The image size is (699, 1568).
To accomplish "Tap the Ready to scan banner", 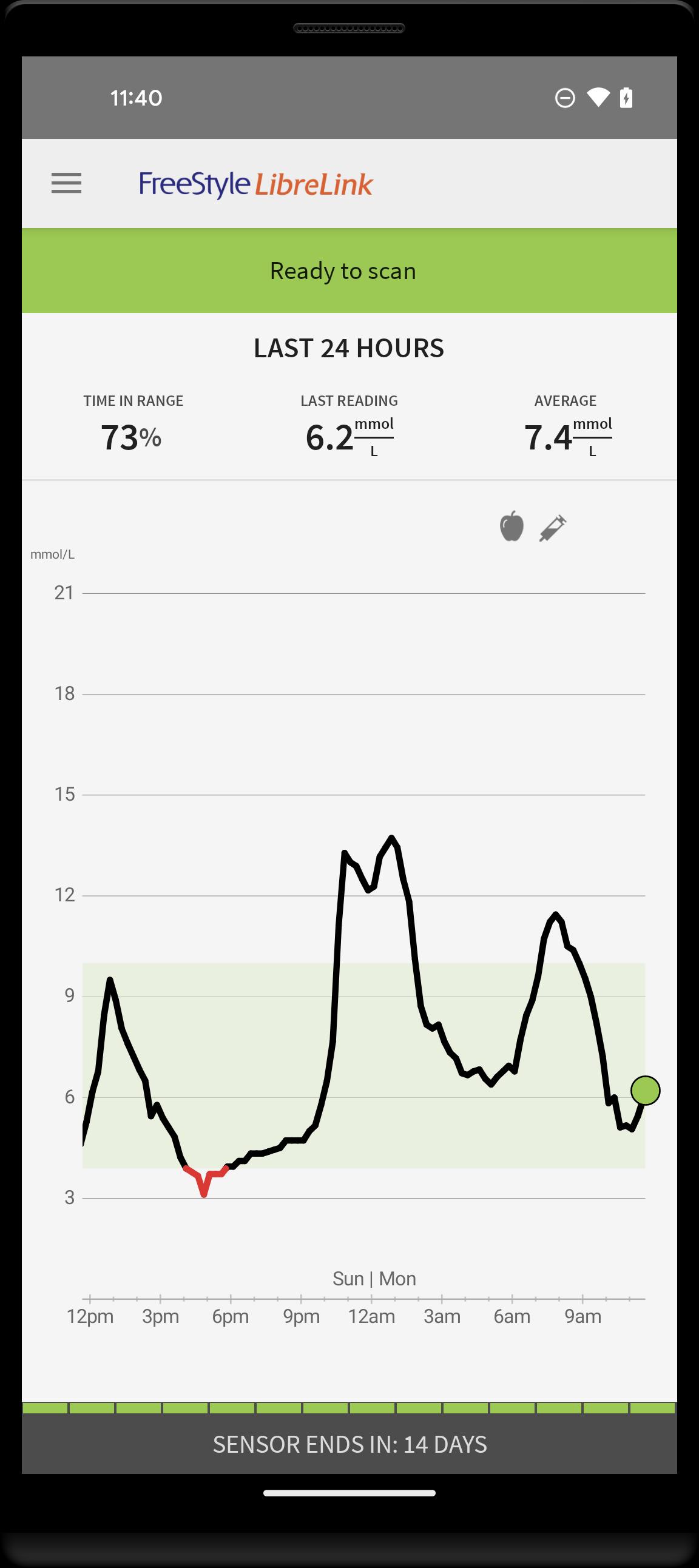I will (x=349, y=271).
